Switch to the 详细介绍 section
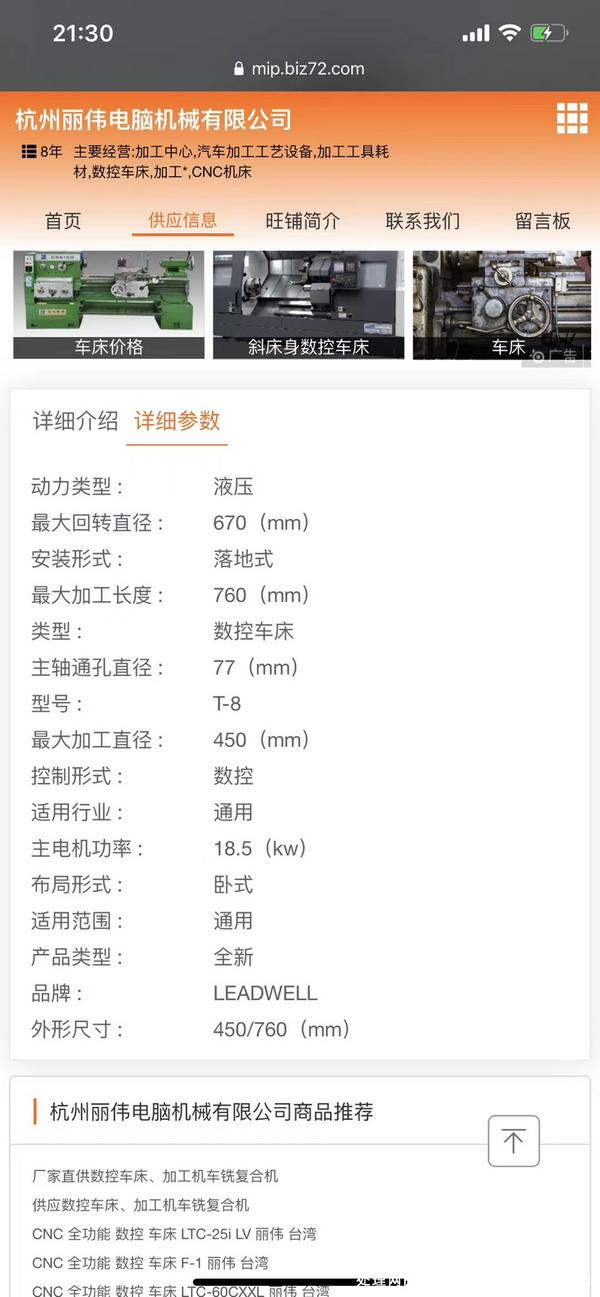 tap(75, 421)
